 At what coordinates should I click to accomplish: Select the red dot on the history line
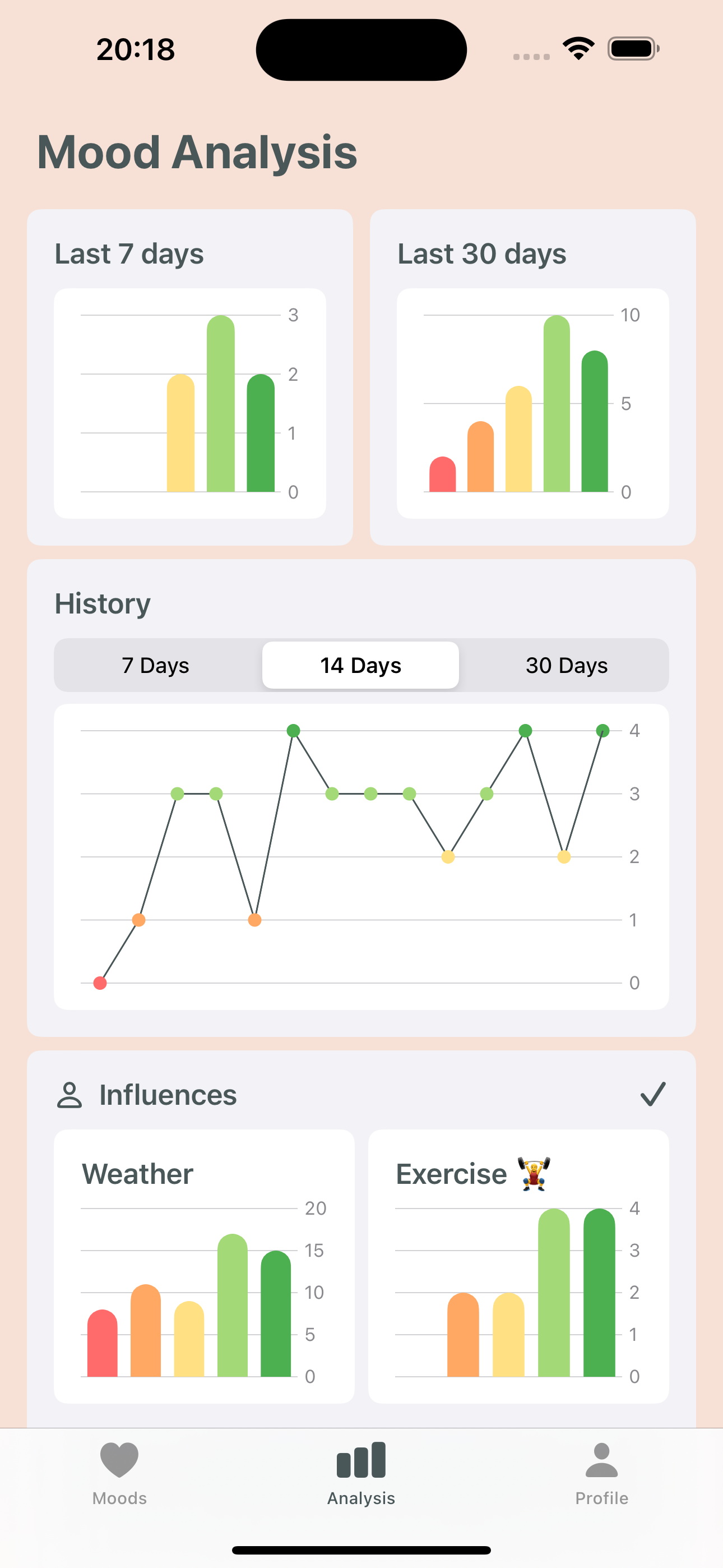[99, 983]
